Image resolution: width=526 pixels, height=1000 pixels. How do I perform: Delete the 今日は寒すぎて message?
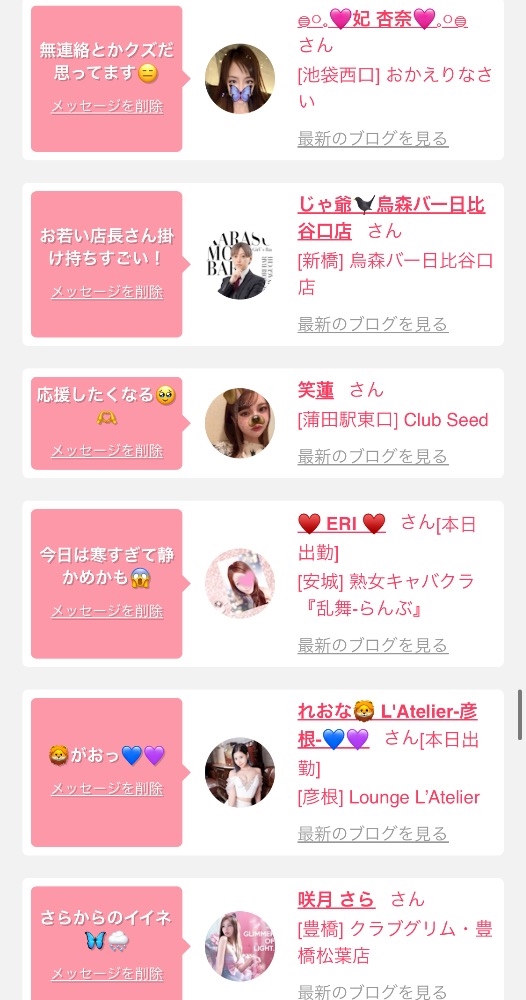[x=107, y=611]
